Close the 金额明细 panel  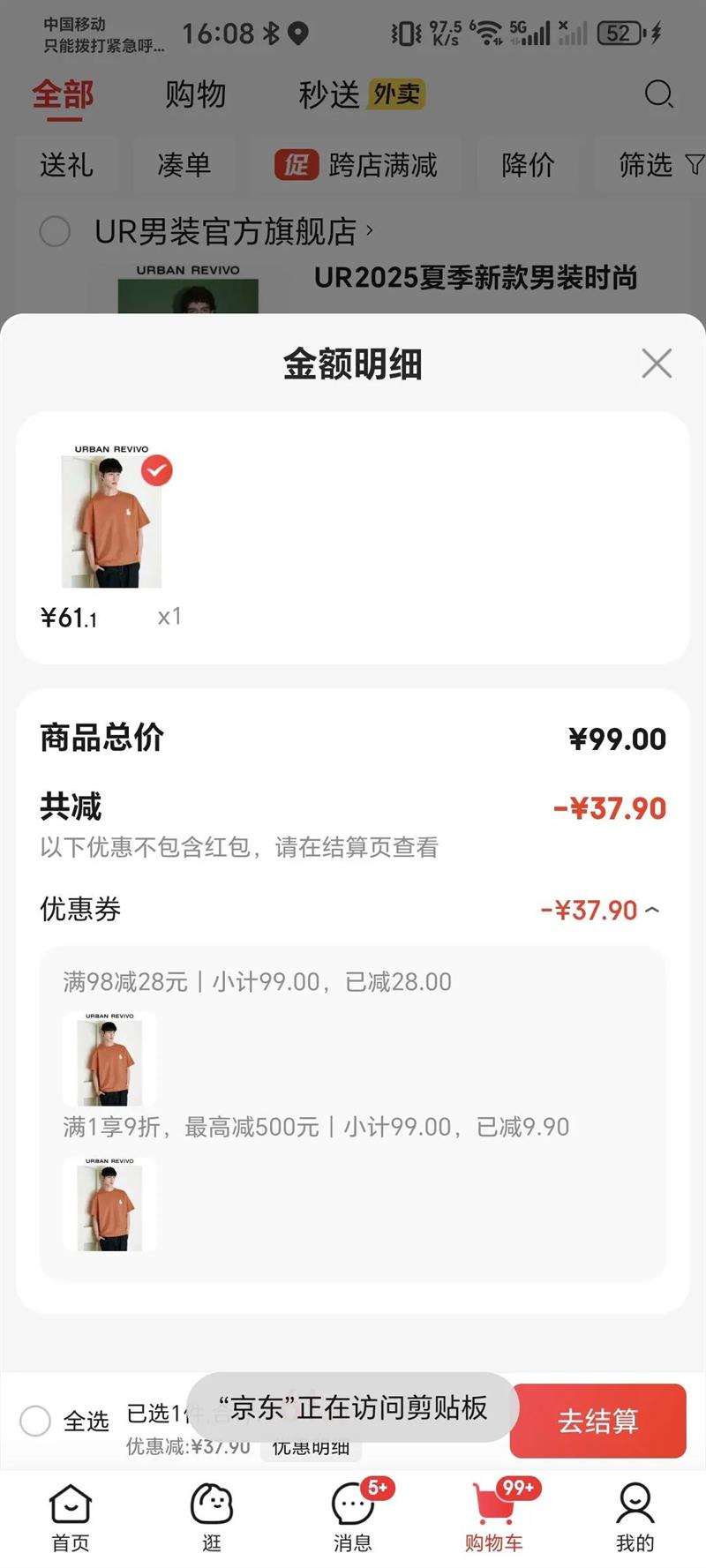[657, 364]
